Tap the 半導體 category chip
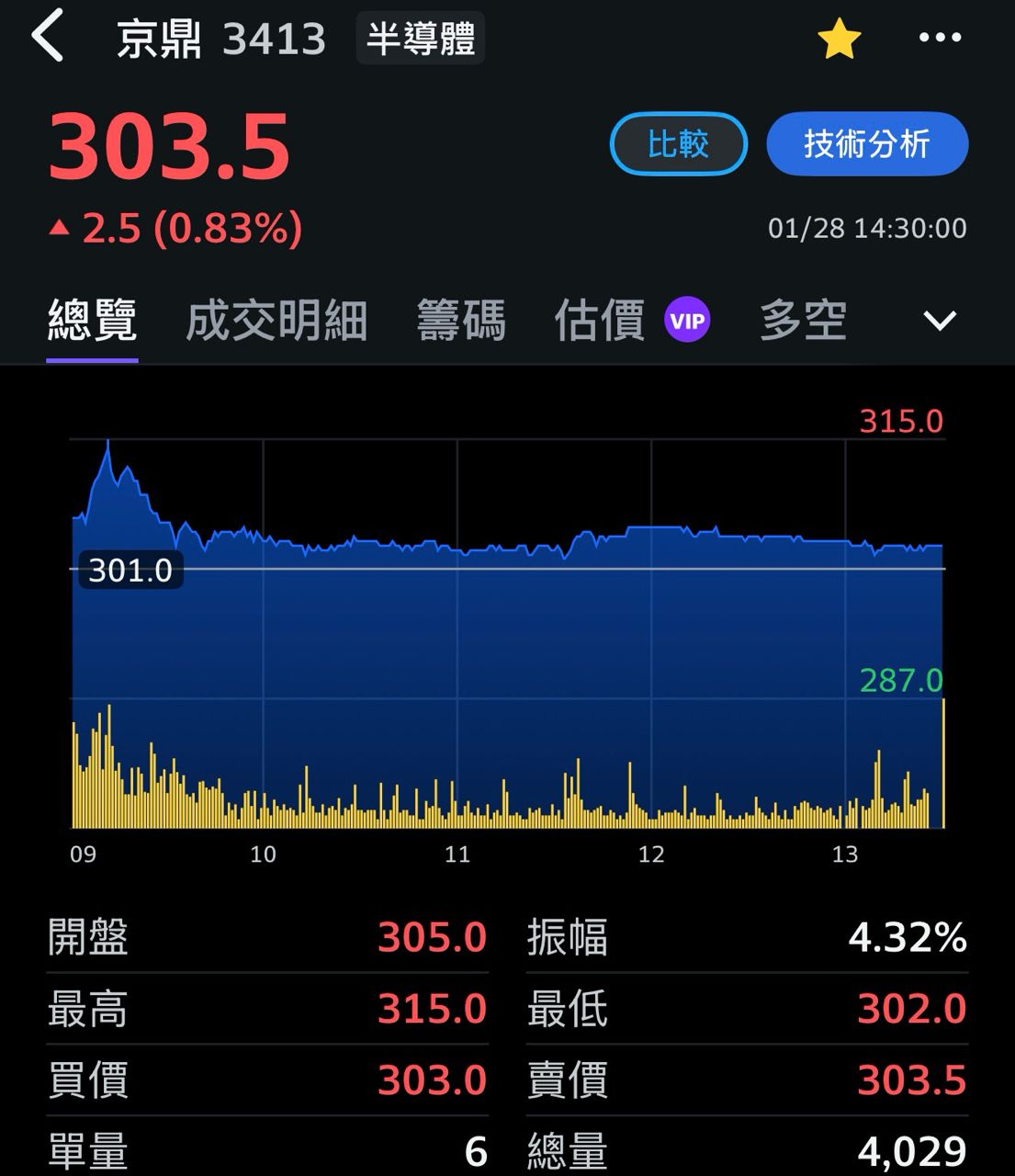Viewport: 1015px width, 1176px height. click(x=420, y=39)
